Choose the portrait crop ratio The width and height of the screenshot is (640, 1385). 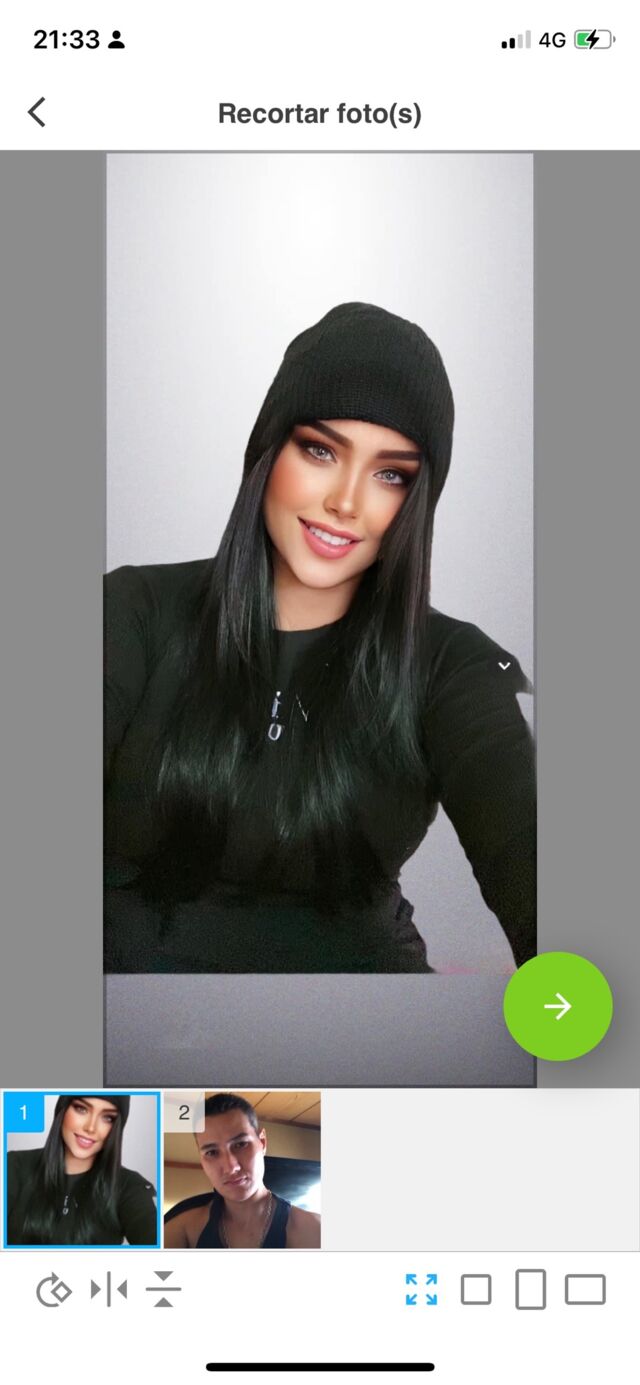tap(531, 1290)
